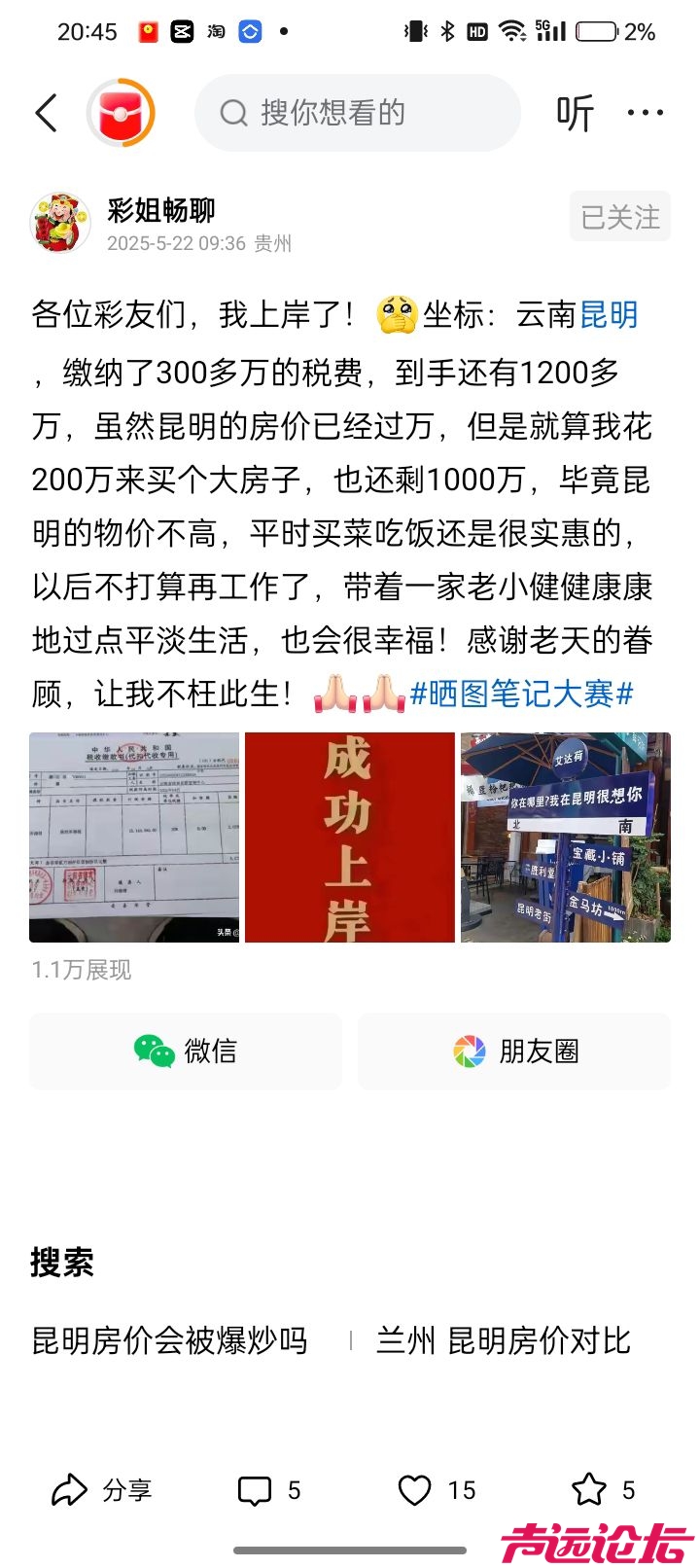Open the 昆明 location link
Viewport: 700px width, 1568px height.
(609, 315)
